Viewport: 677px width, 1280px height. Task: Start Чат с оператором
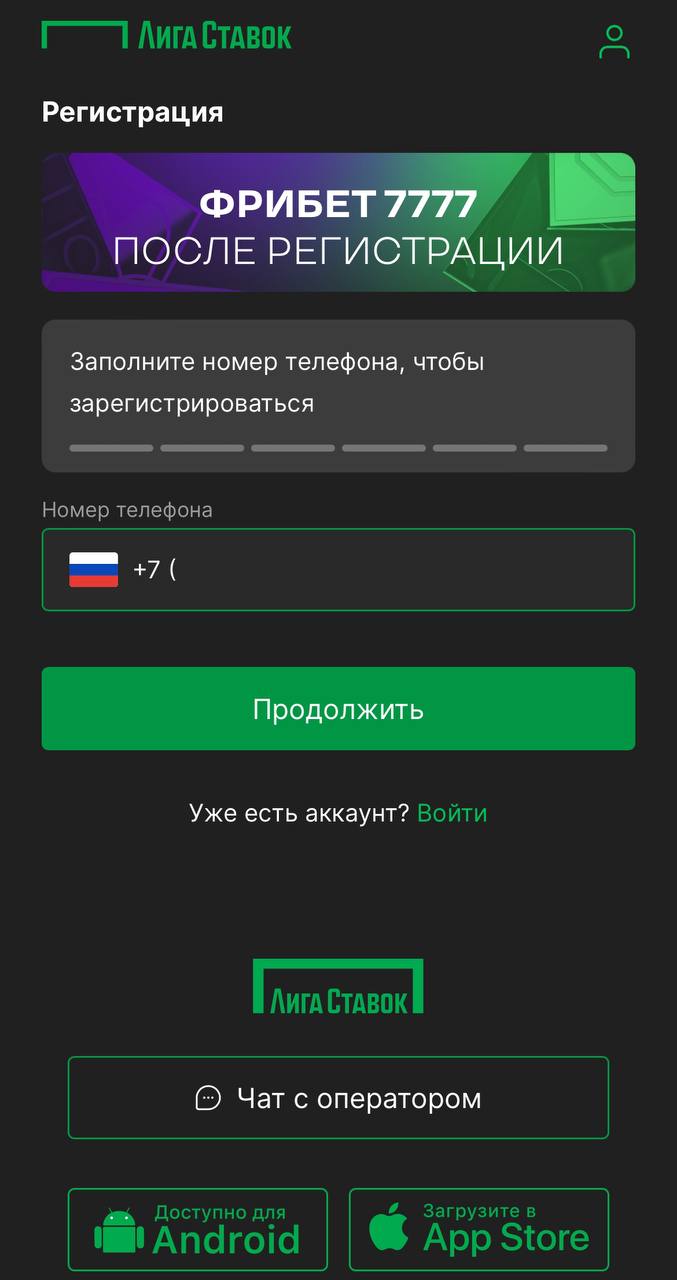click(x=338, y=1098)
